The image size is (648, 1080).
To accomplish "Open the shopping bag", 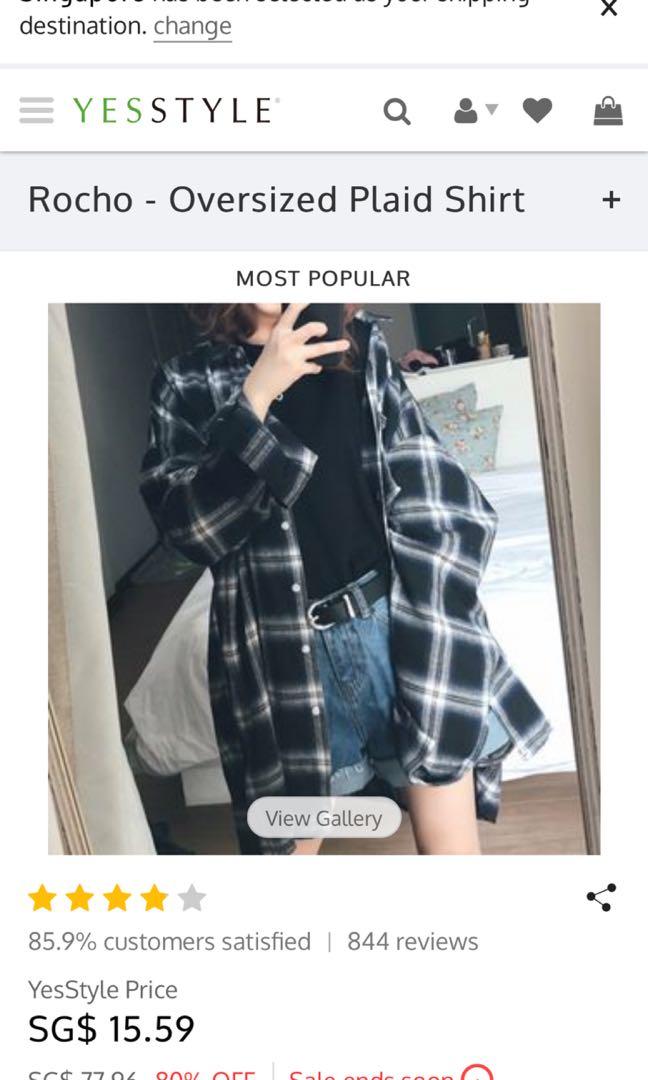I will click(x=607, y=111).
